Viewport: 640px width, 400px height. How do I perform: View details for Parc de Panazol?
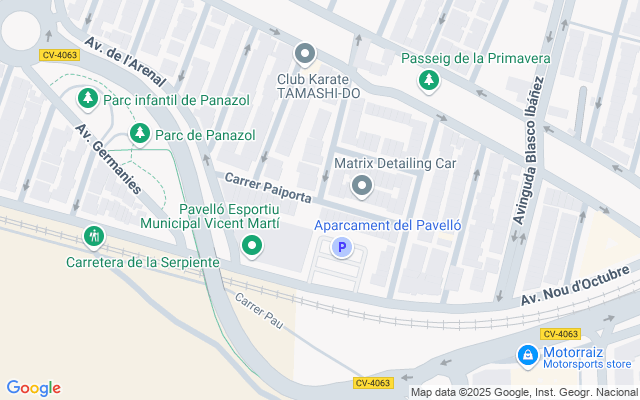[x=140, y=133]
